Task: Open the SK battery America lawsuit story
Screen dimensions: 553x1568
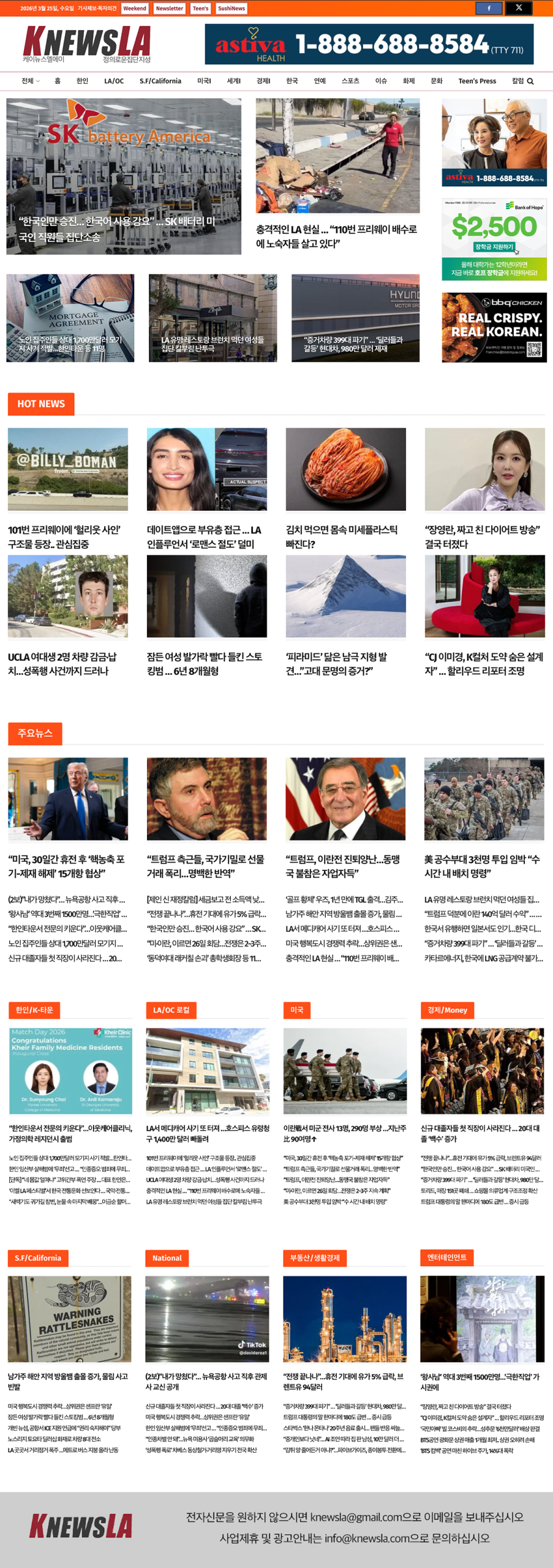Action: [x=124, y=176]
